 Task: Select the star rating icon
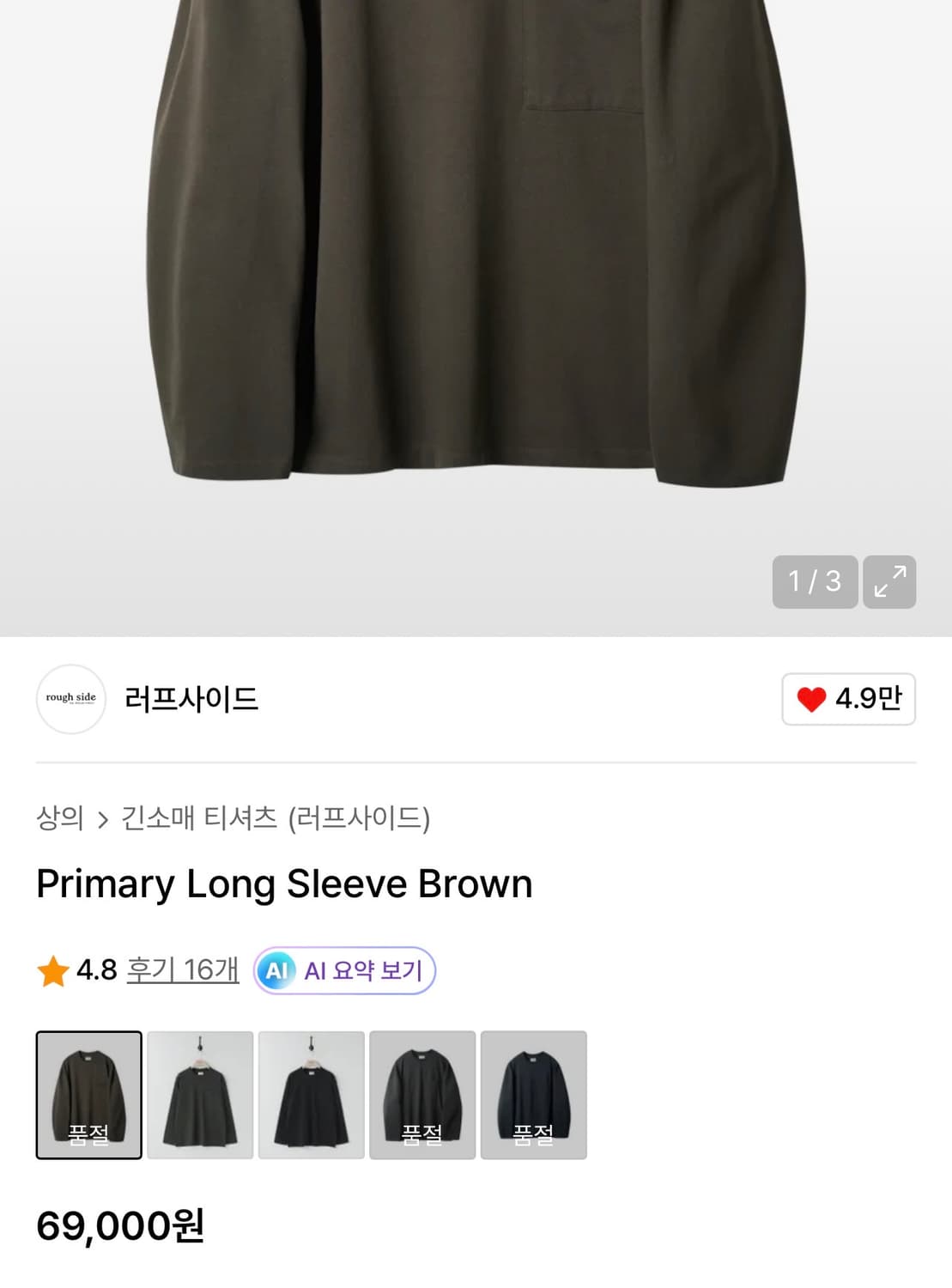coord(55,971)
